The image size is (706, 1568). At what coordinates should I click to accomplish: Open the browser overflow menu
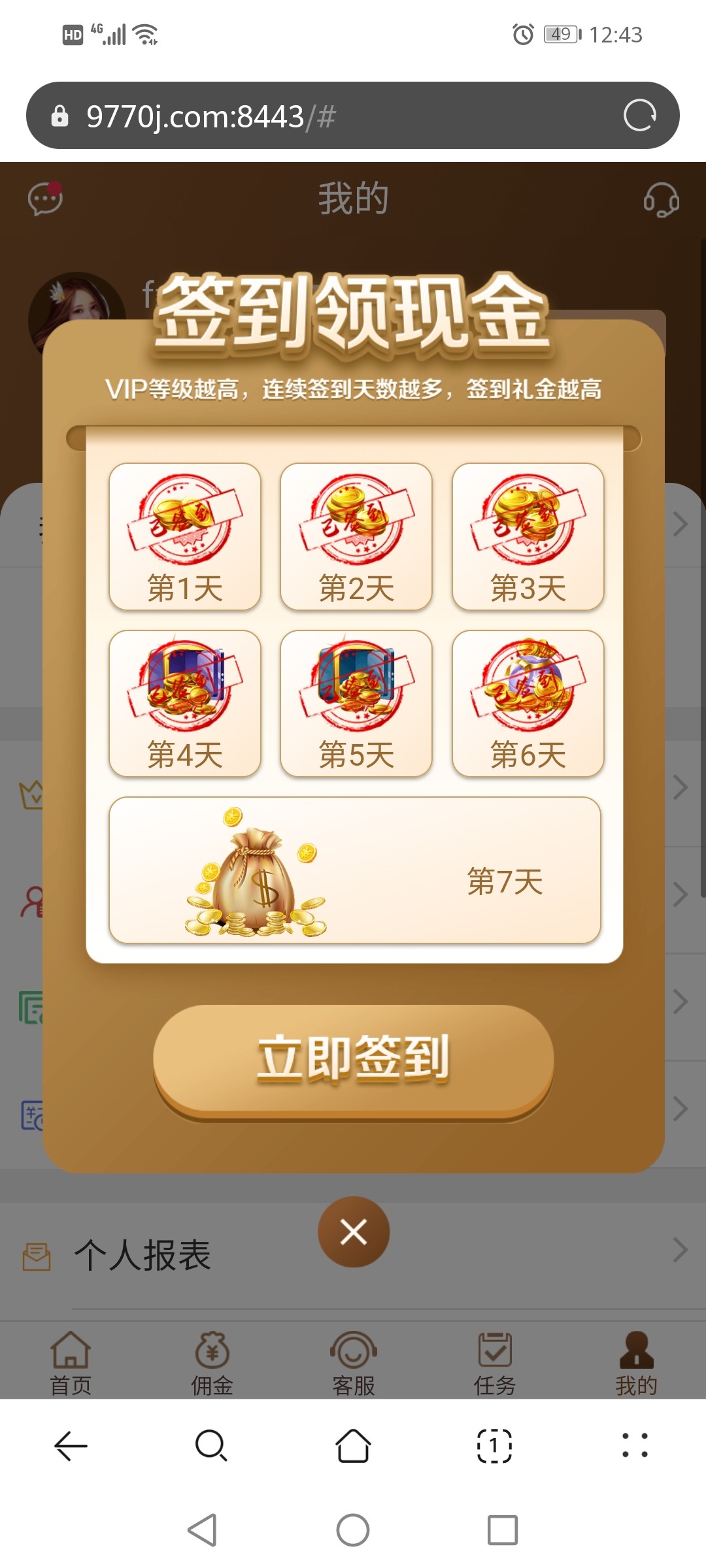[x=635, y=1445]
